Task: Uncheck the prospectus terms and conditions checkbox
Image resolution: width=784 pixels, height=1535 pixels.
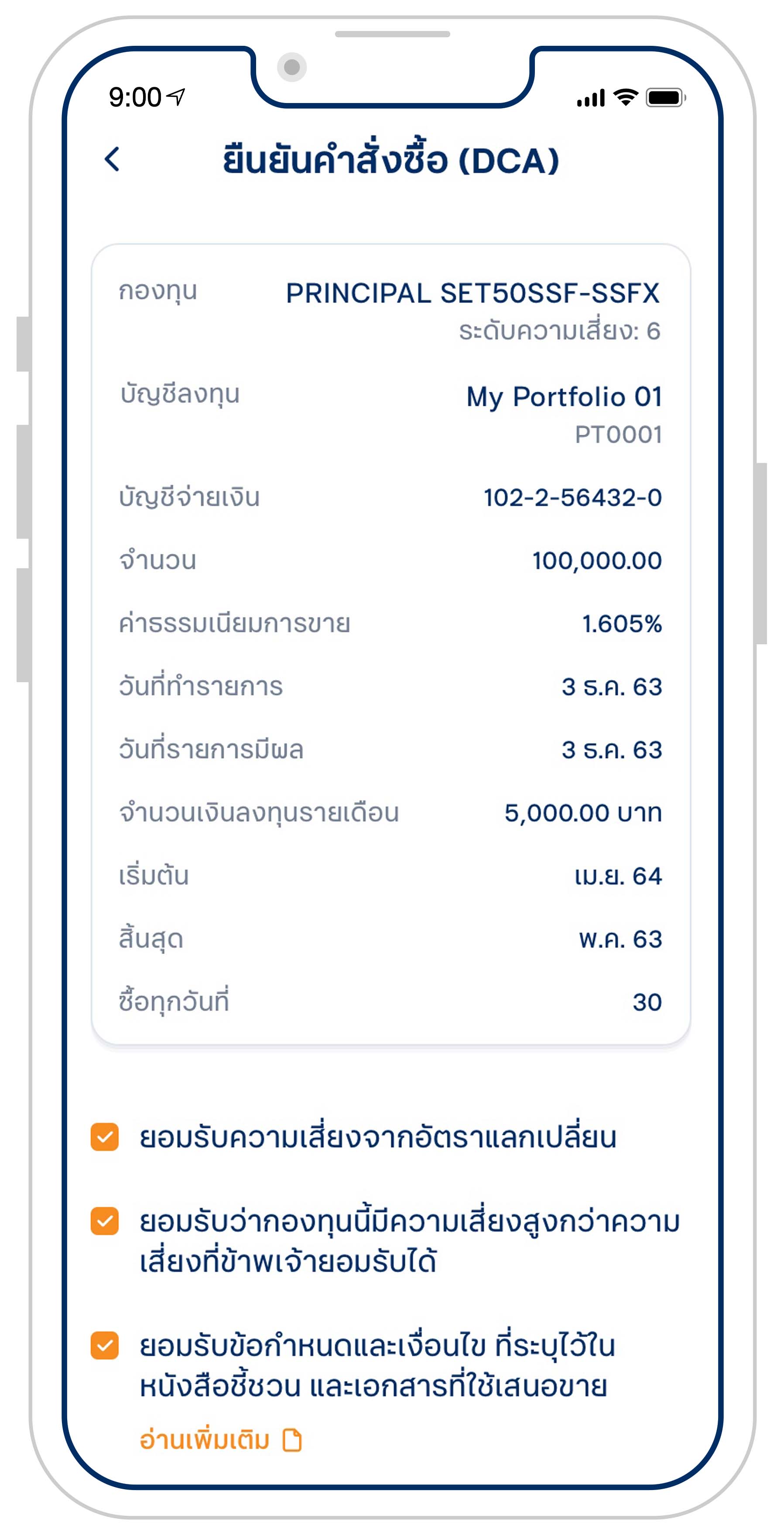Action: pyautogui.click(x=105, y=1346)
